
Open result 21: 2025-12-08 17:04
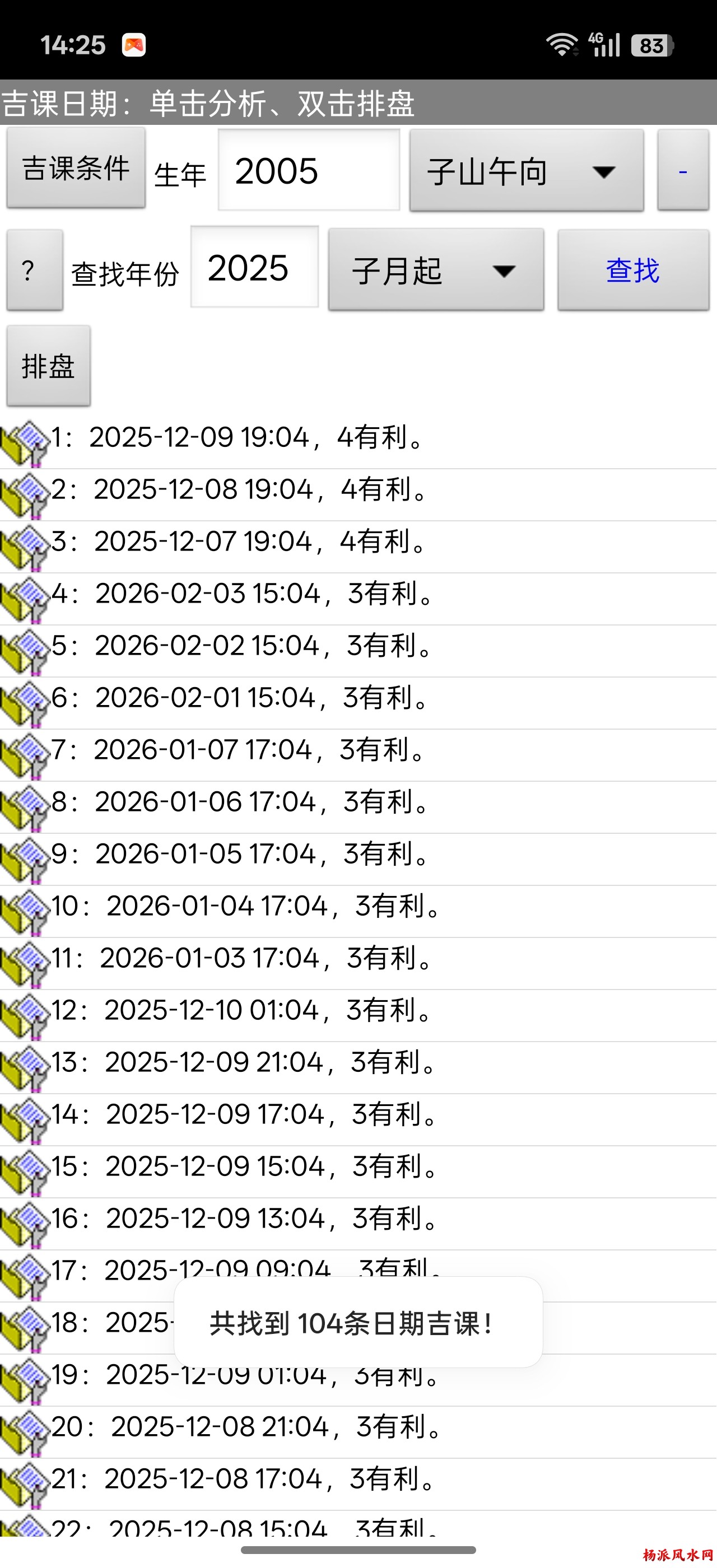(x=244, y=1479)
